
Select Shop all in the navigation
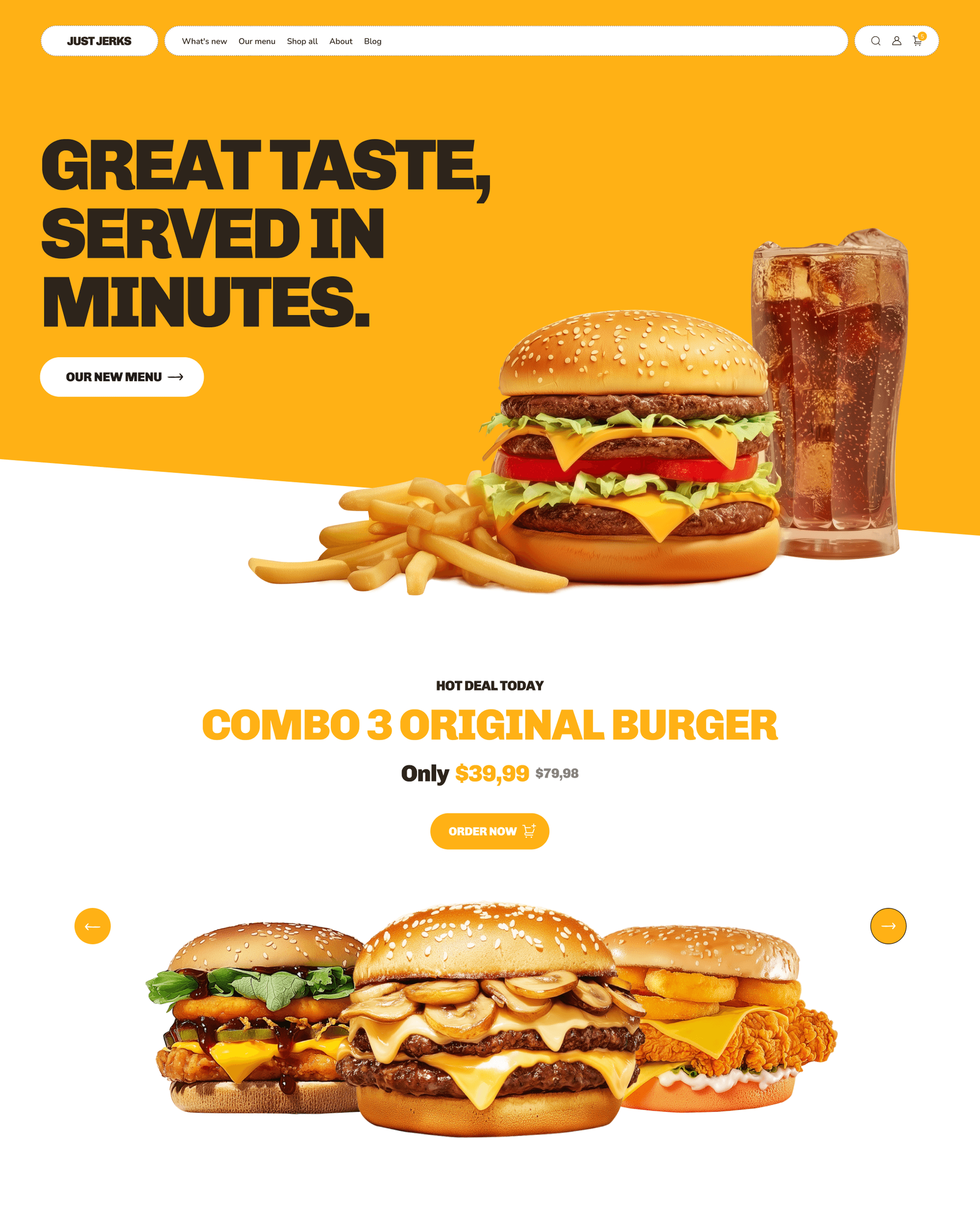click(302, 41)
